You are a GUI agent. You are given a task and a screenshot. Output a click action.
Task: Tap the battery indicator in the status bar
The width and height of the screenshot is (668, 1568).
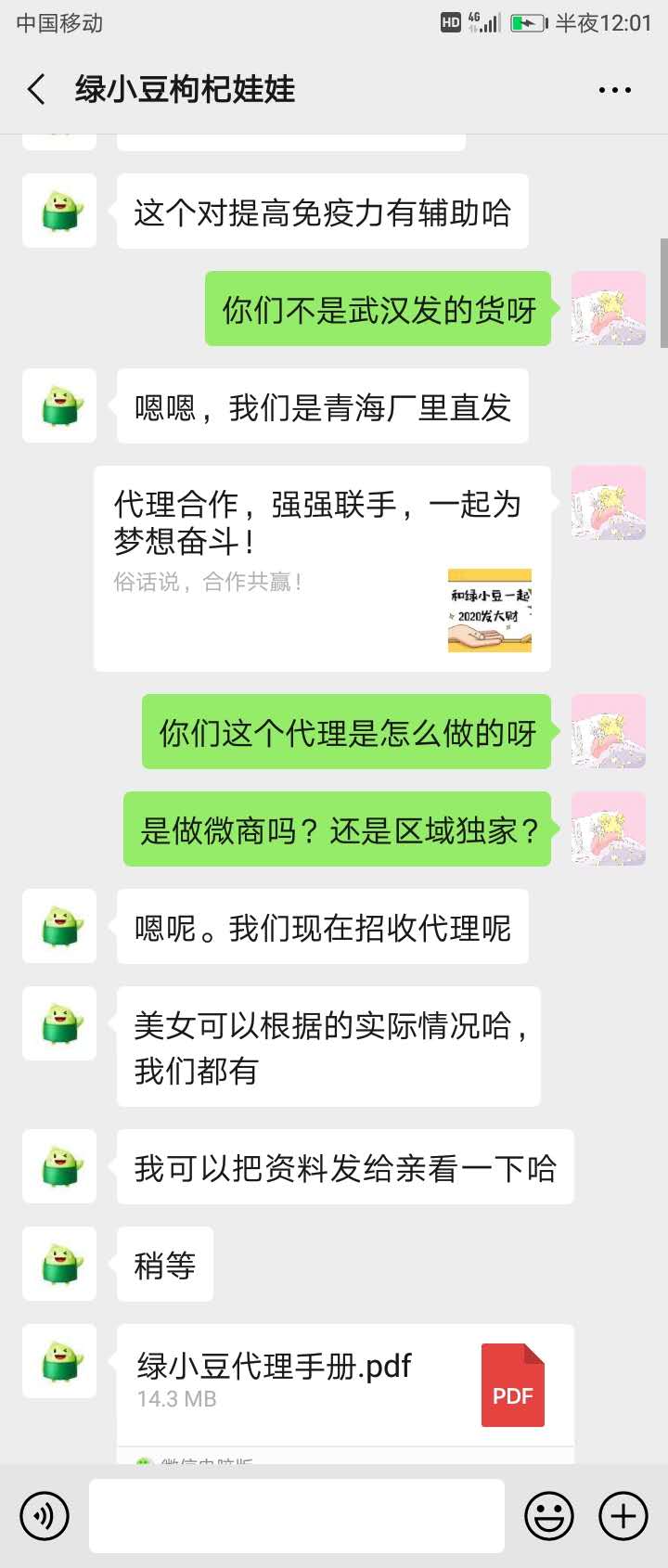[529, 23]
